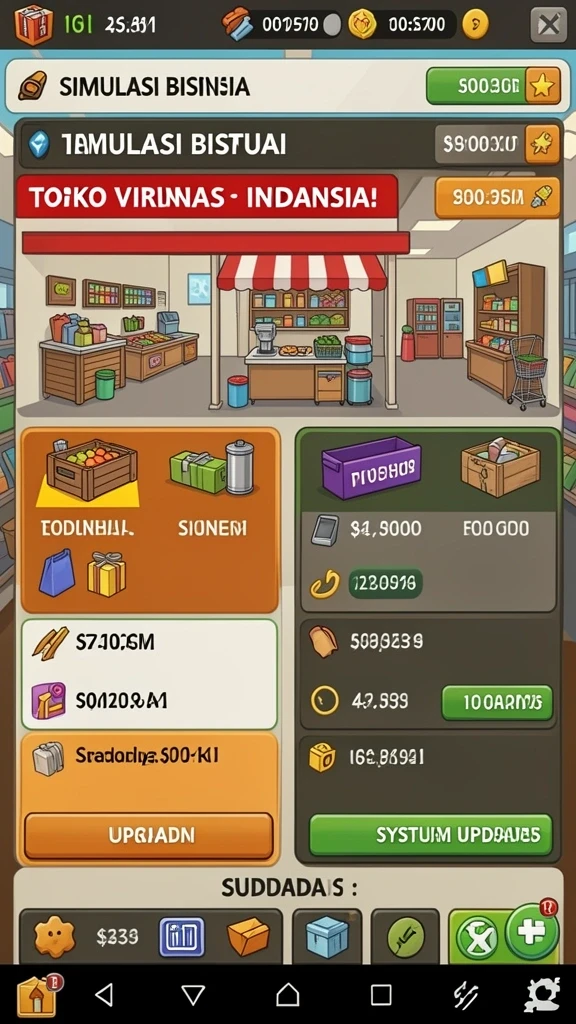
Task: Tap the green 10OARMS button
Action: 497,703
